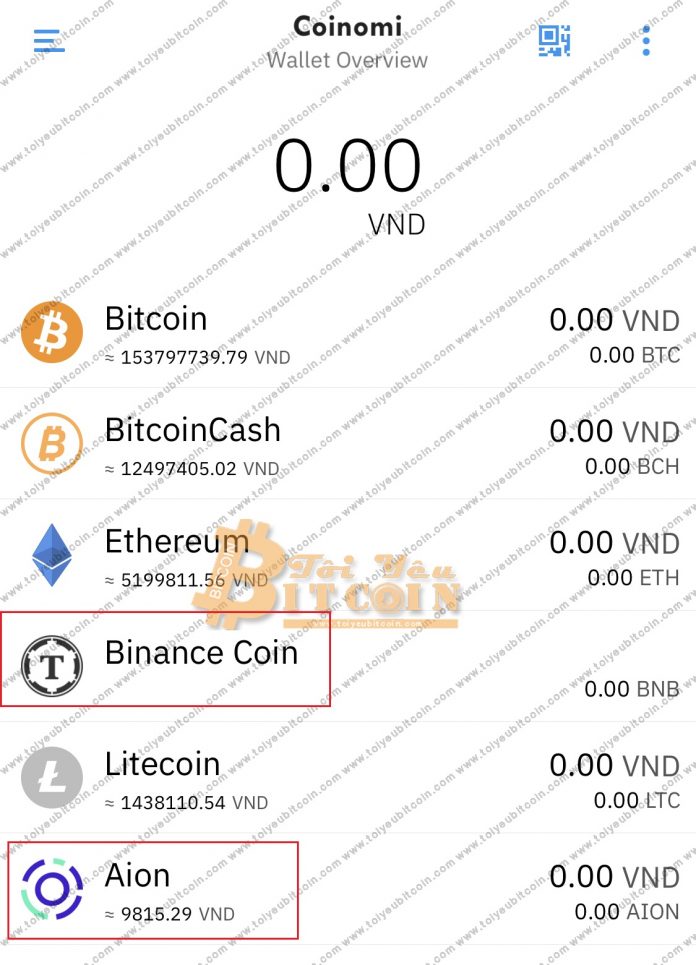
Task: View the Litecoin wallet
Action: [348, 779]
